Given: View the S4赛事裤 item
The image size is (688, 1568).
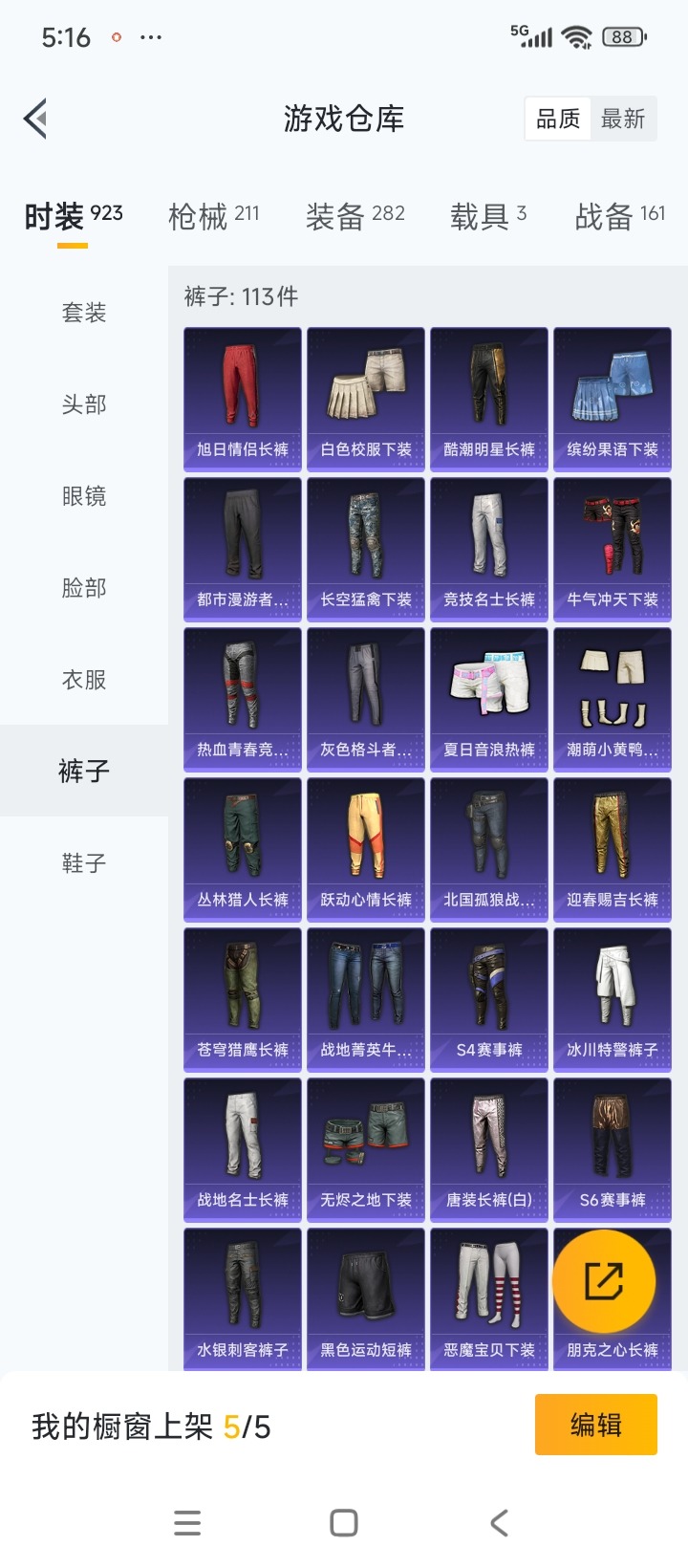Looking at the screenshot, I should [x=489, y=998].
